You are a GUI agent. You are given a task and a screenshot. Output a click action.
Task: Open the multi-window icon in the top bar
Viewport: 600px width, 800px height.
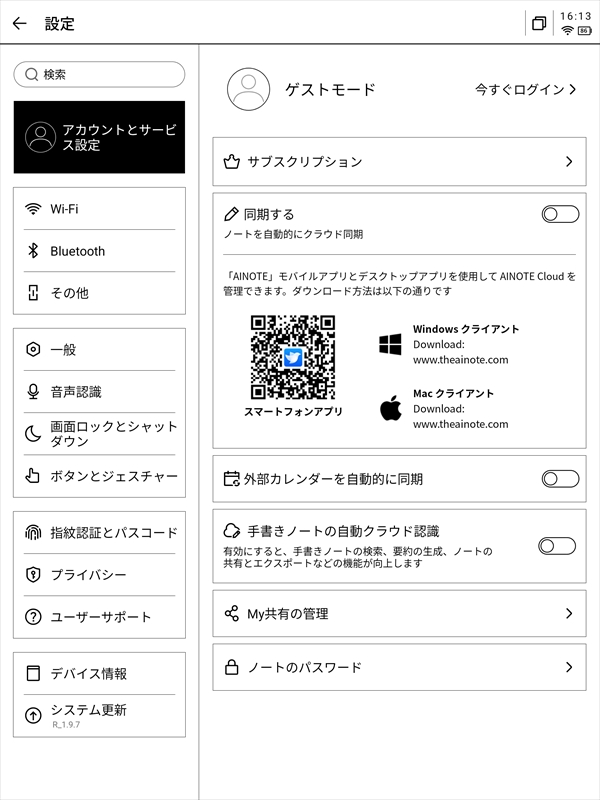539,24
